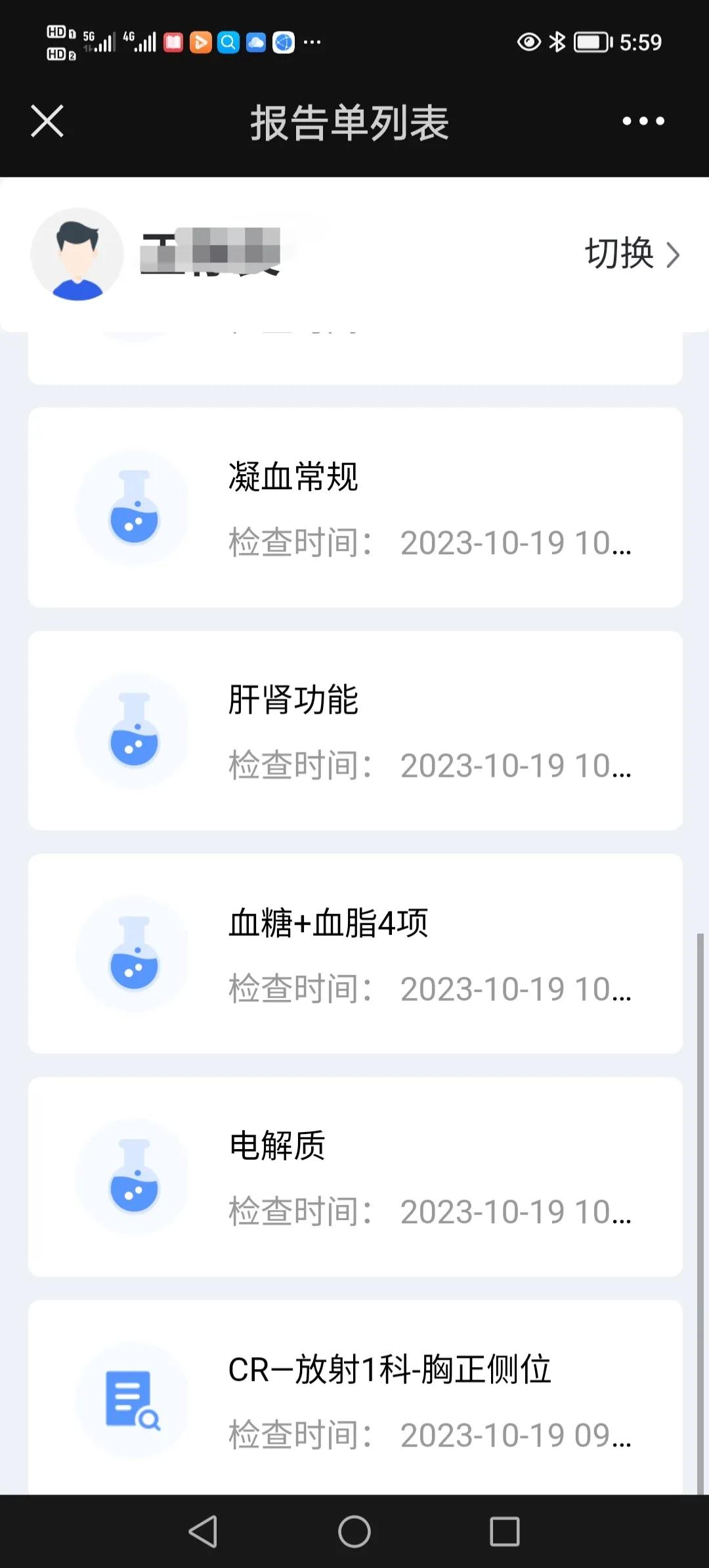Open the 肝肾功能 report card
This screenshot has height=1568, width=709.
coord(354,729)
